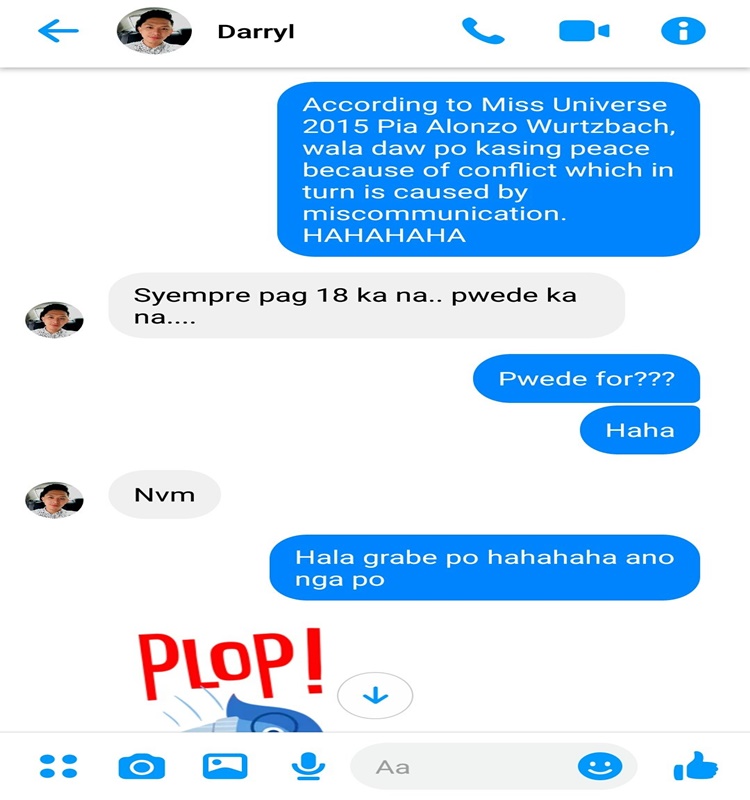Open the camera to take a photo
The image size is (750, 800).
pyautogui.click(x=141, y=767)
